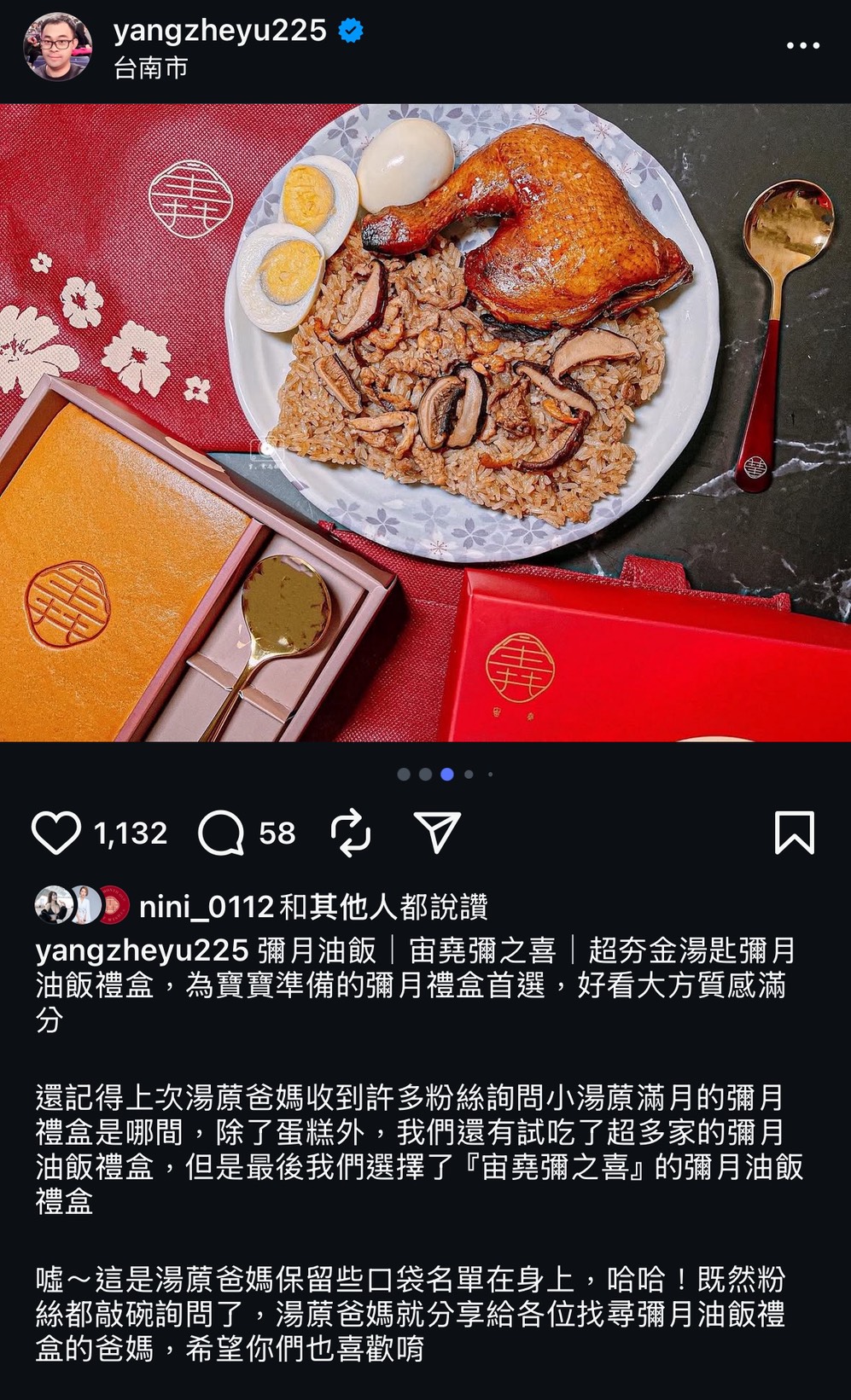Open yangzheyu225's profile picture
Image resolution: width=851 pixels, height=1400 pixels.
(x=58, y=47)
